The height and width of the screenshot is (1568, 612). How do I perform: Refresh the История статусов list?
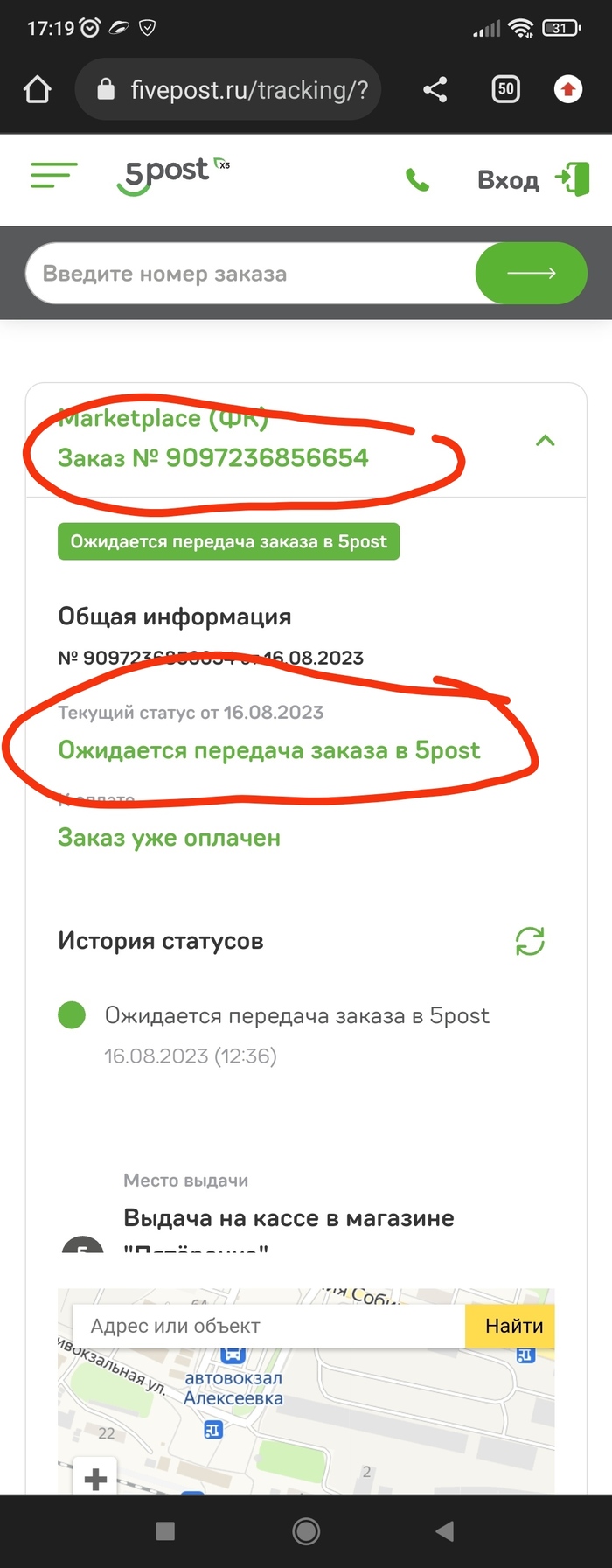click(x=530, y=941)
